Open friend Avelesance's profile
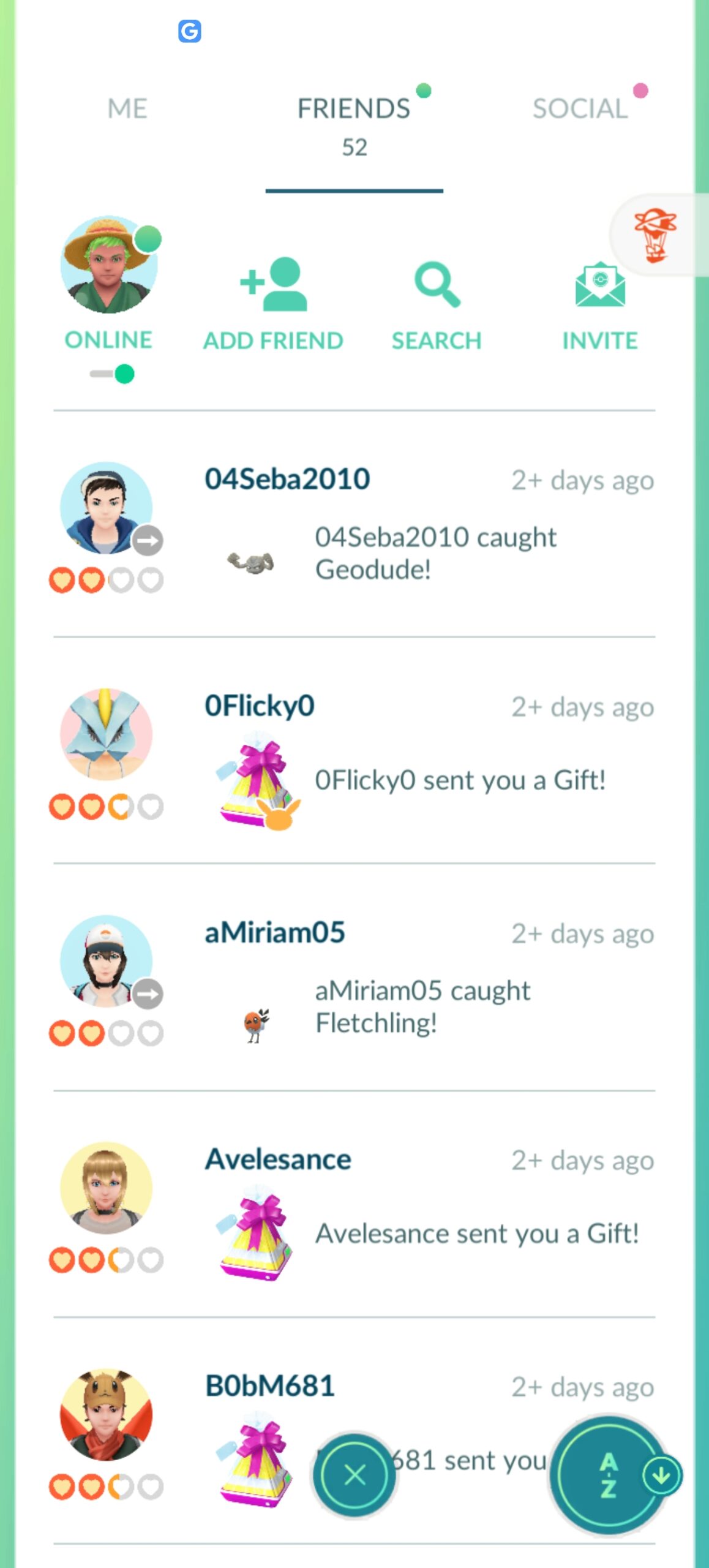This screenshot has height=1568, width=709. click(278, 1159)
